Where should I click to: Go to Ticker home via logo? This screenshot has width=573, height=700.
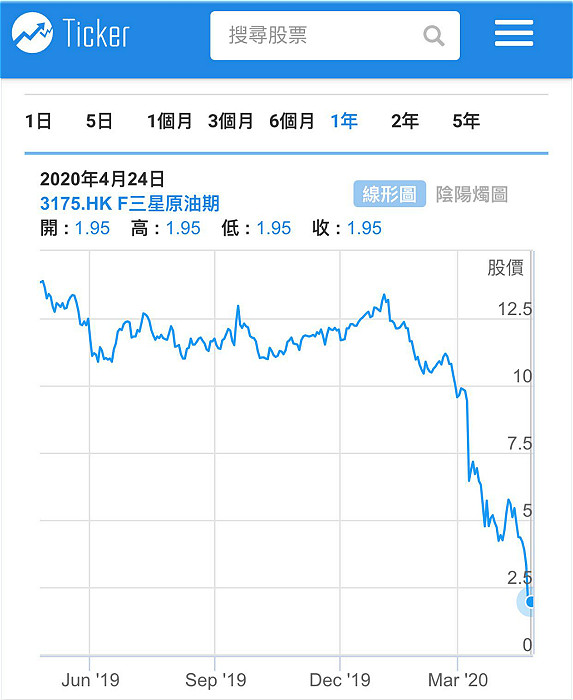(71, 33)
